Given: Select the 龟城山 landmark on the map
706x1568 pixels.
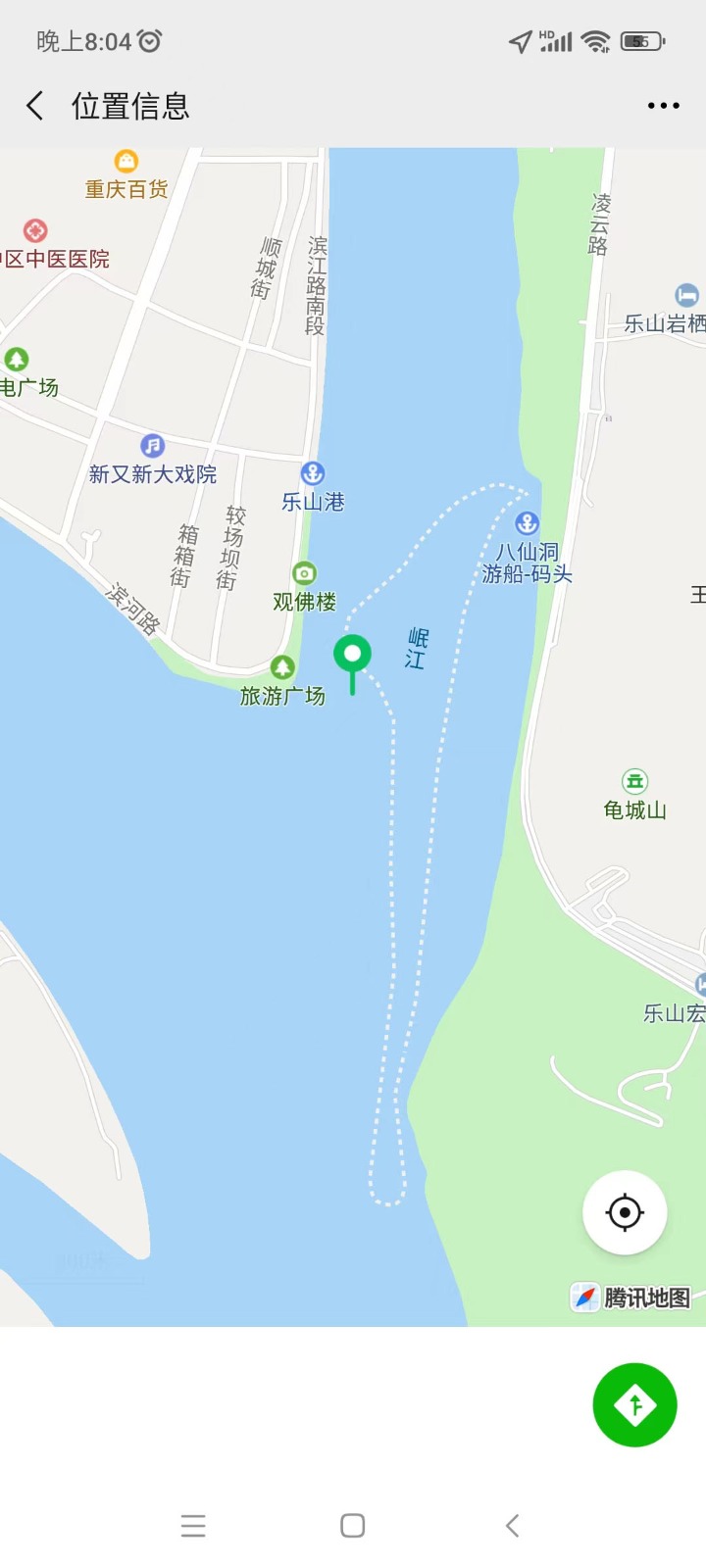Looking at the screenshot, I should pyautogui.click(x=635, y=781).
